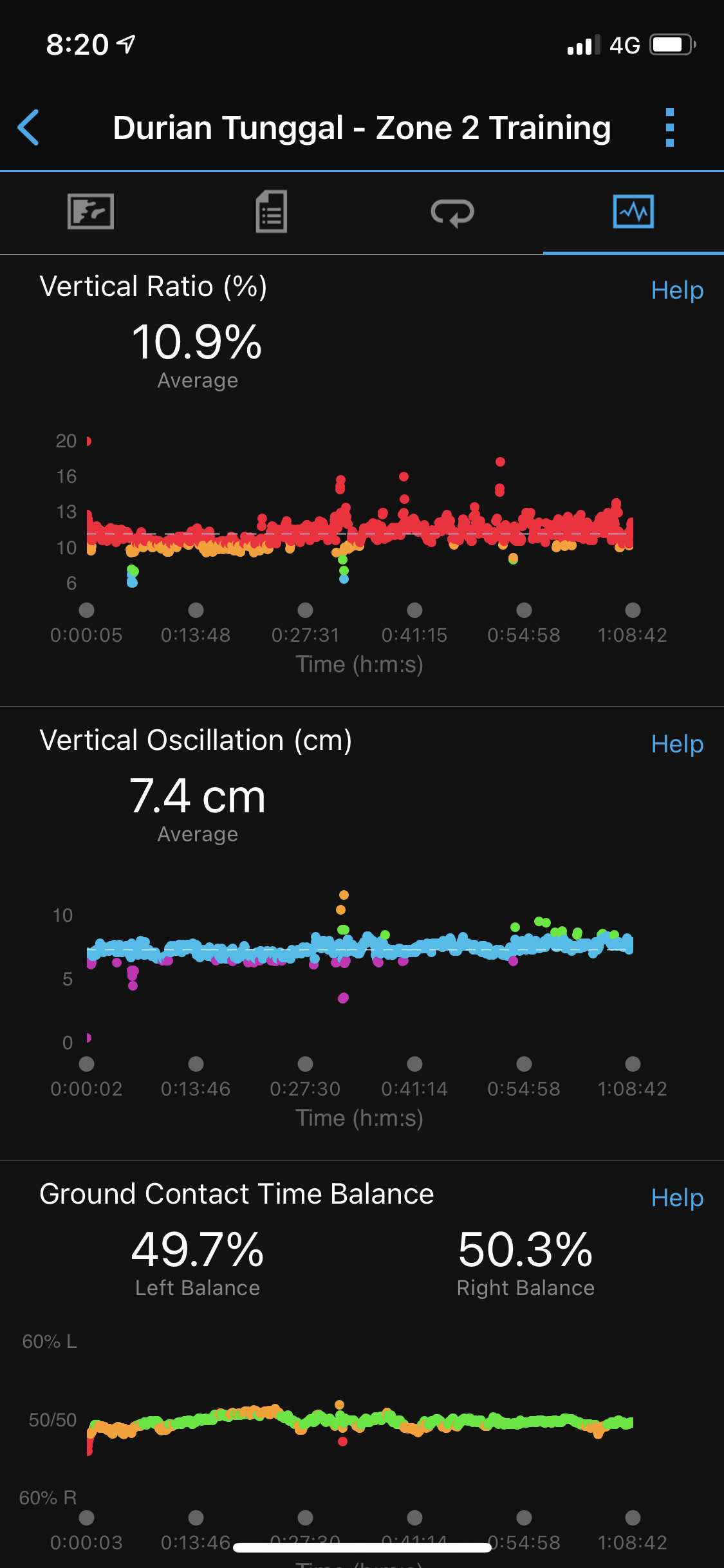Open Help for Vertical Ratio
This screenshot has width=724, height=1568.
point(677,290)
